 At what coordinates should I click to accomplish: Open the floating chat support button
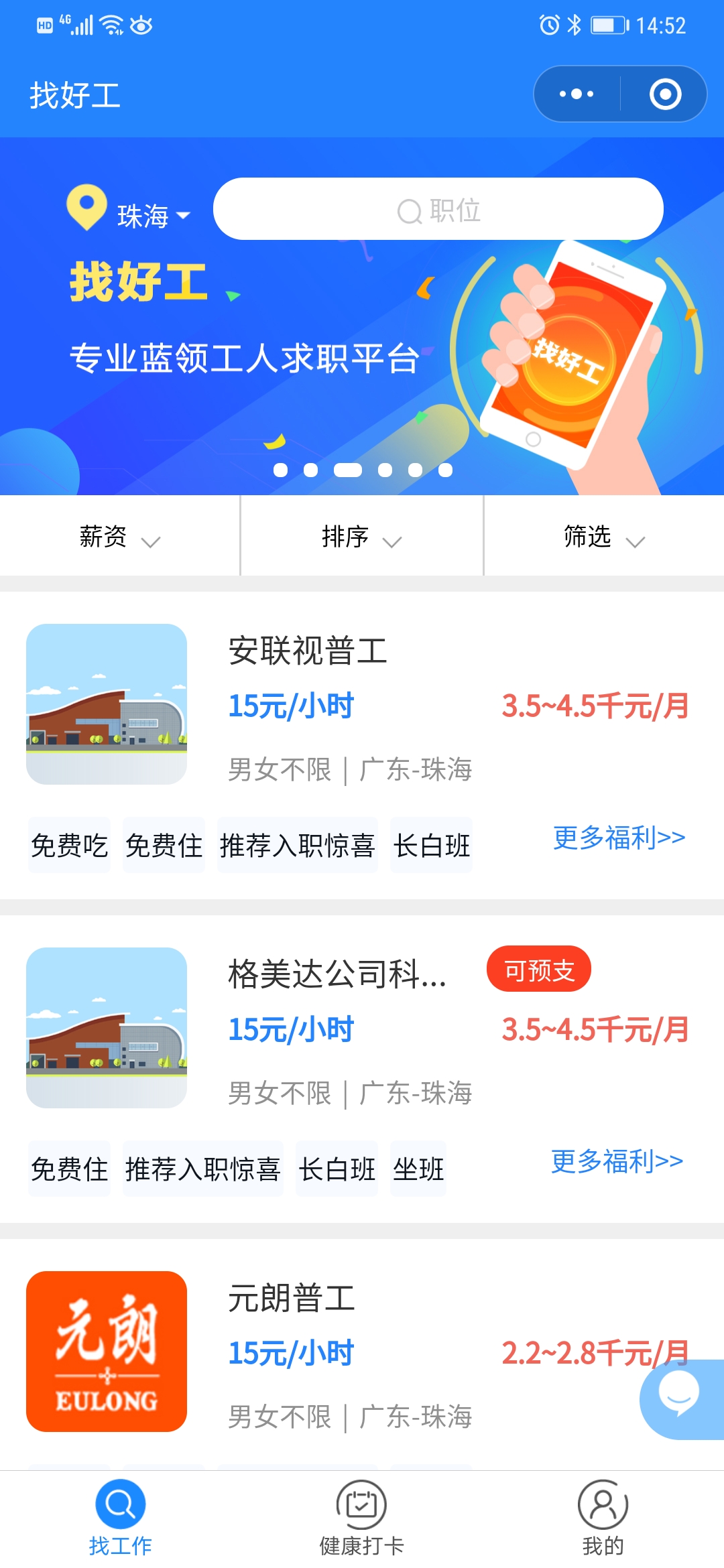point(680,1395)
